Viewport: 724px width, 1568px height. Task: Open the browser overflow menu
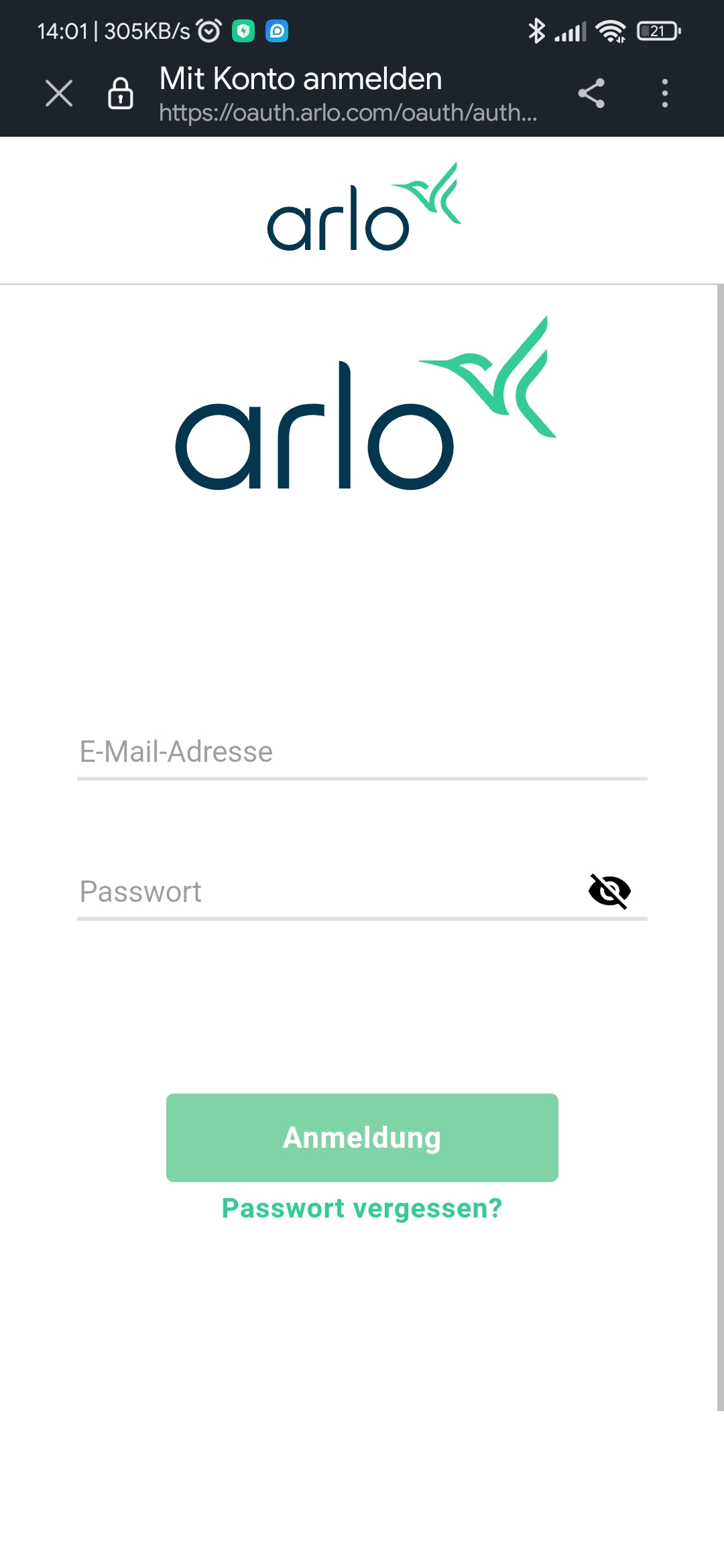(664, 93)
